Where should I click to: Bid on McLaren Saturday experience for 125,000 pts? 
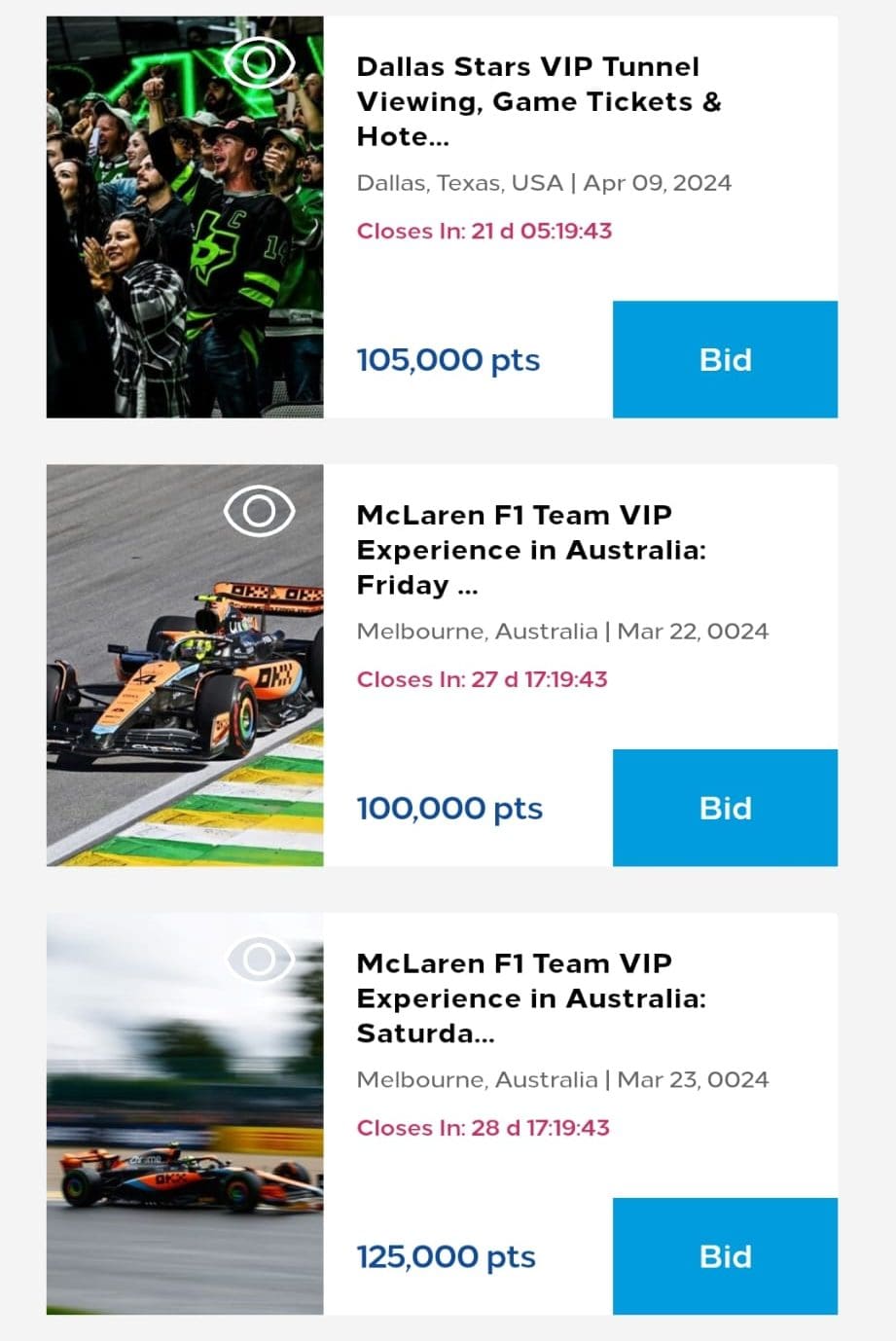(725, 1256)
